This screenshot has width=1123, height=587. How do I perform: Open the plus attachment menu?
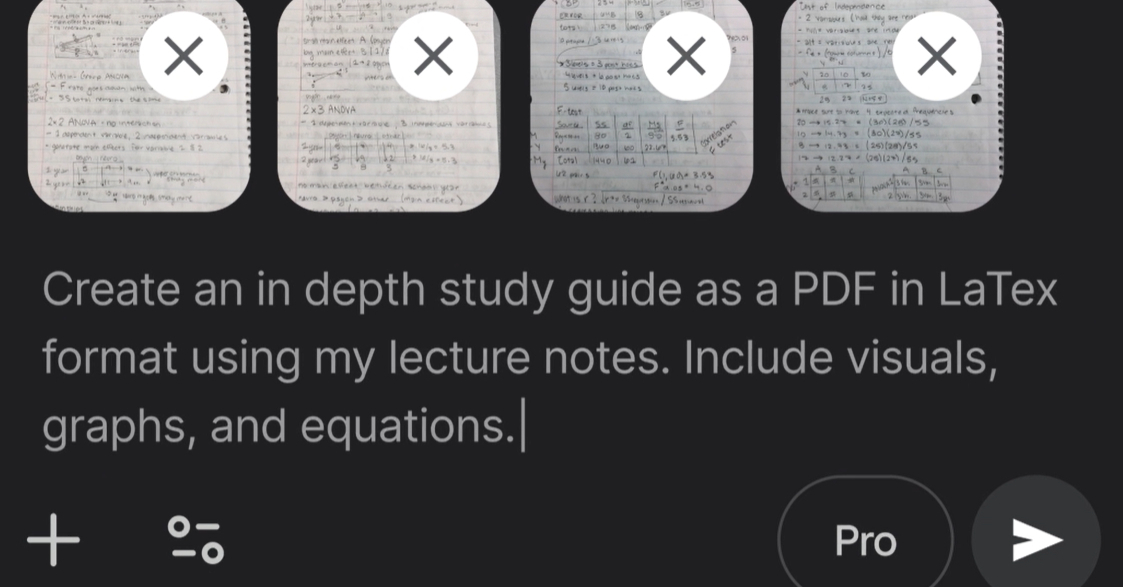(x=53, y=540)
